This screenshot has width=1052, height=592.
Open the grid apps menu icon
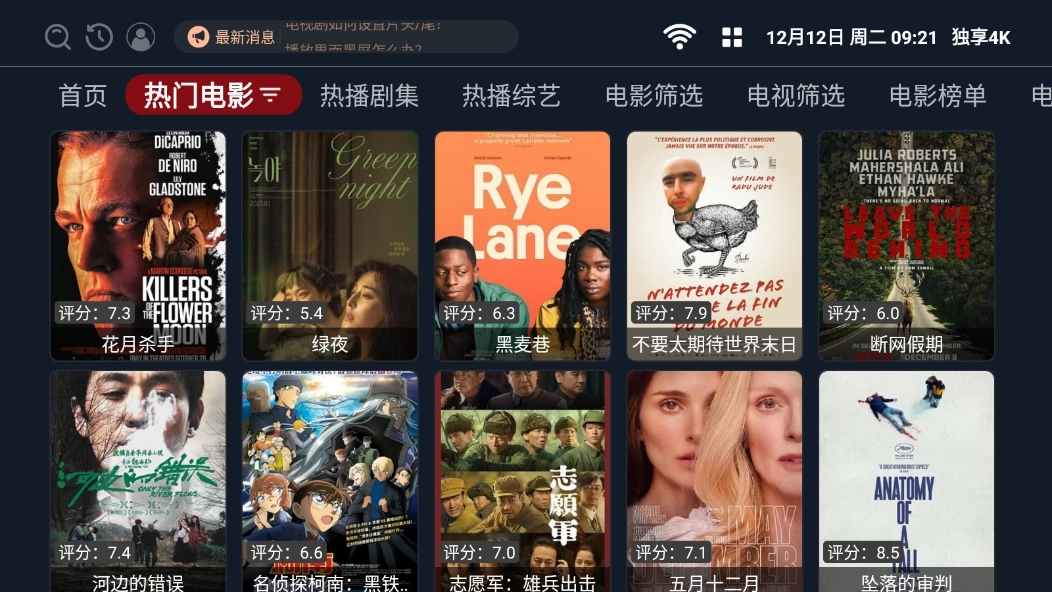(x=732, y=38)
